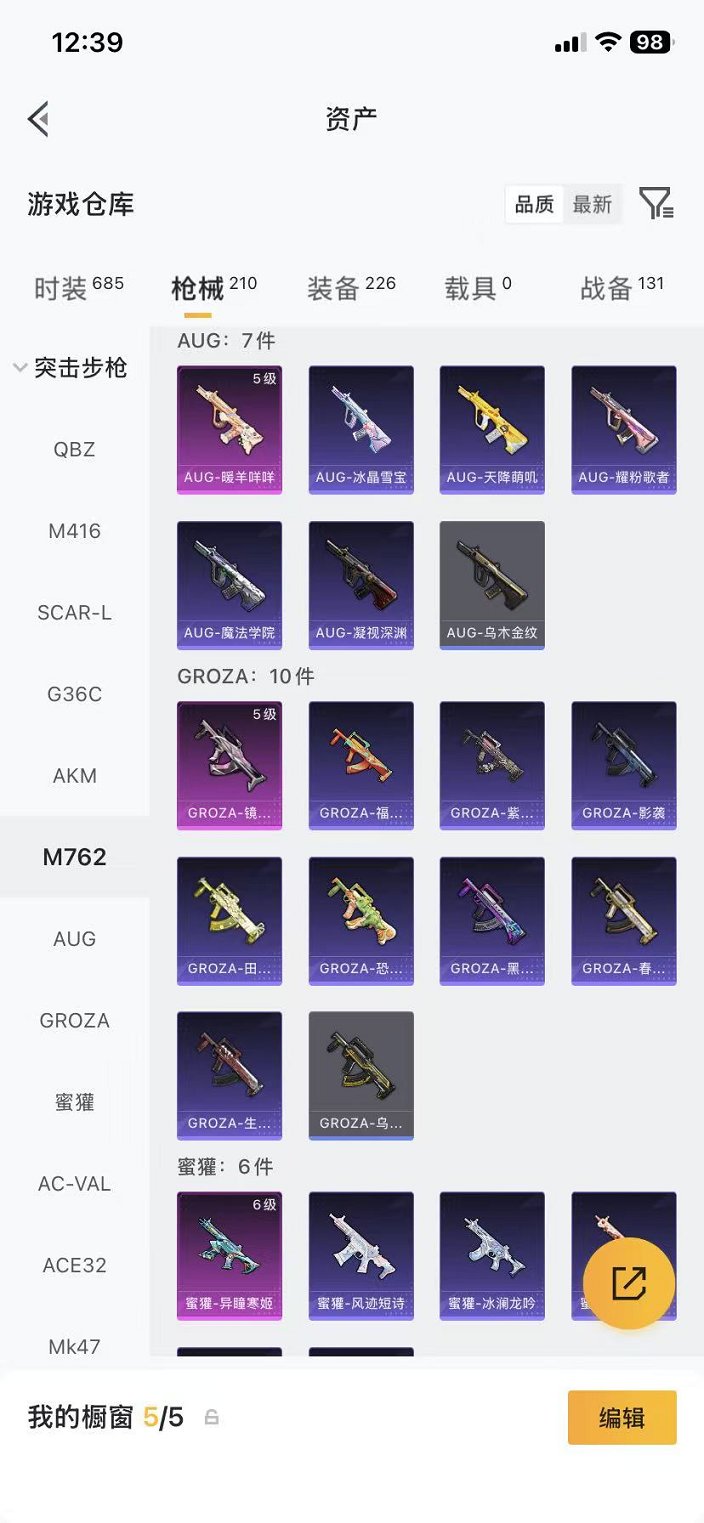View the AUG-天降萌叽 skin
The image size is (704, 1523).
[492, 429]
